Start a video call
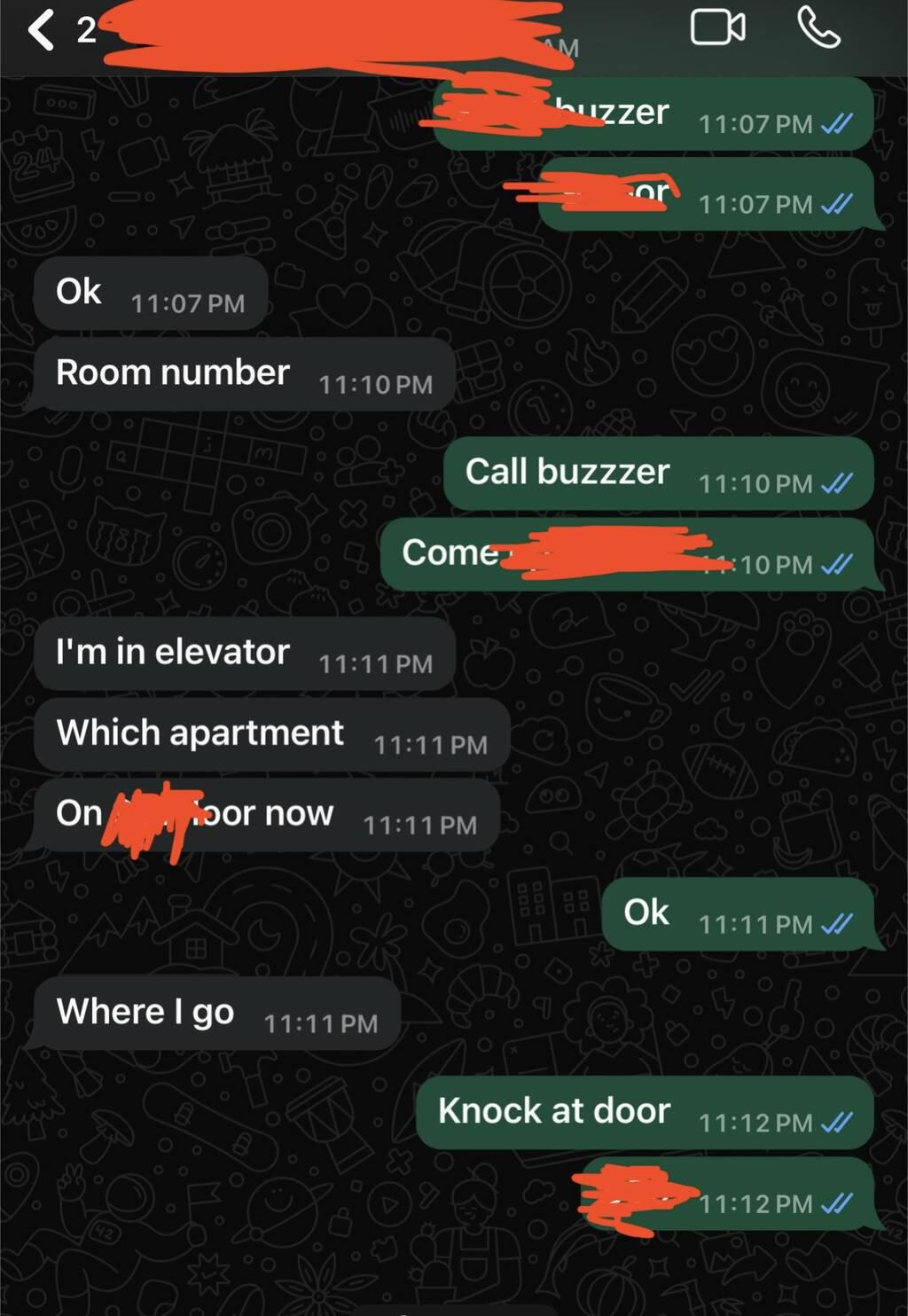 click(717, 27)
